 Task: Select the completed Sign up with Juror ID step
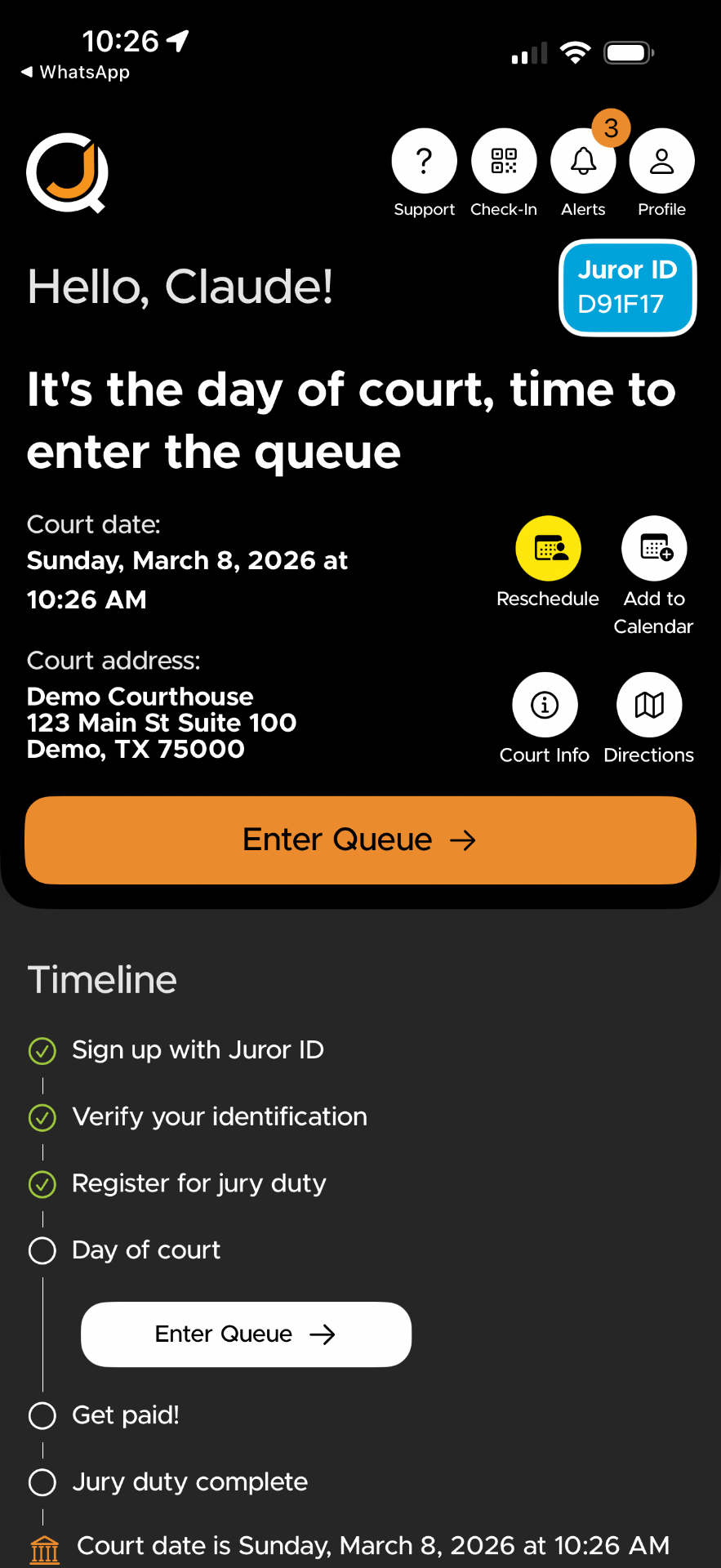pyautogui.click(x=42, y=1051)
